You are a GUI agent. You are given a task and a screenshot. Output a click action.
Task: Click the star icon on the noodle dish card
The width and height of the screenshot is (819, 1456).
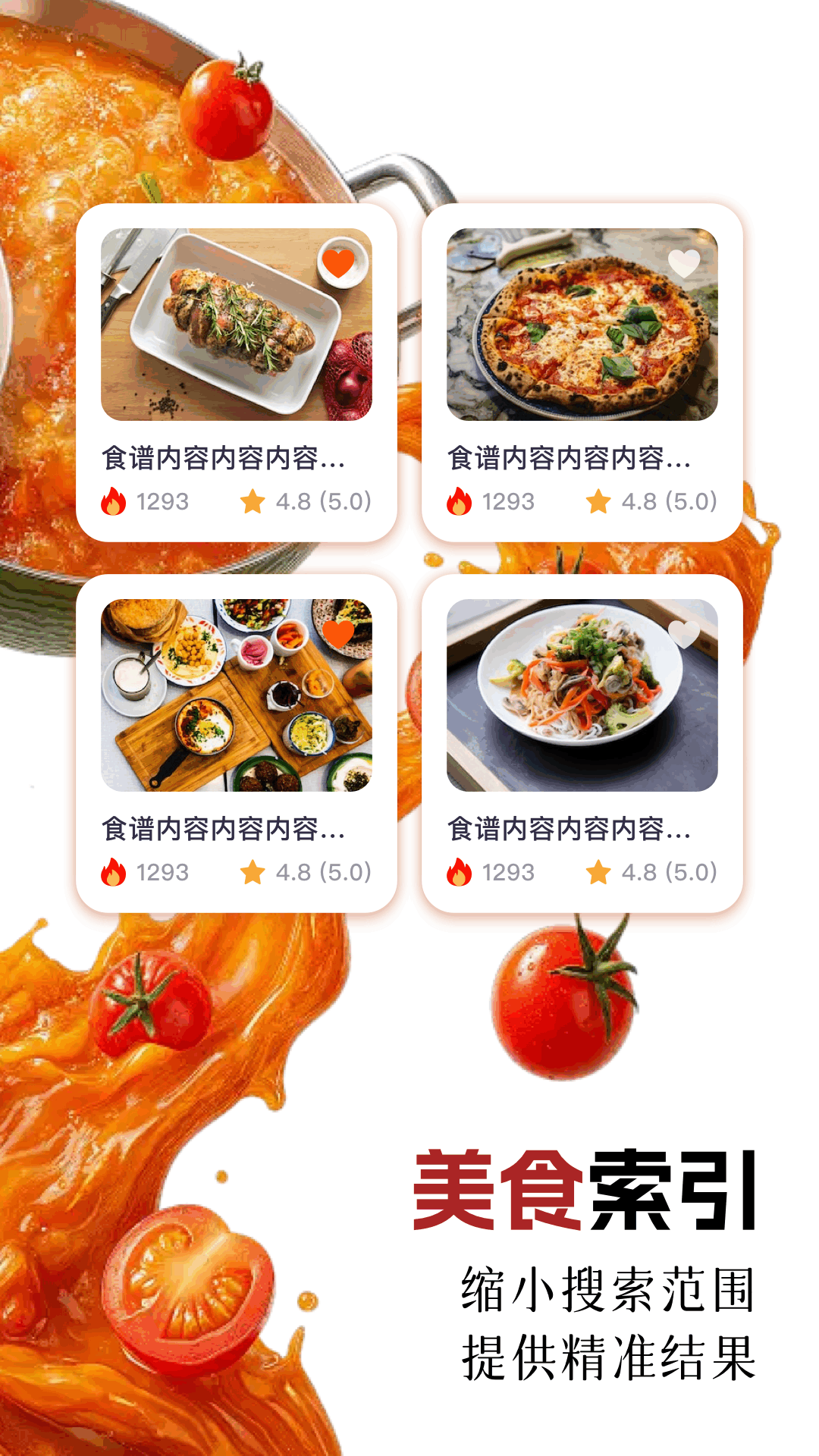599,872
